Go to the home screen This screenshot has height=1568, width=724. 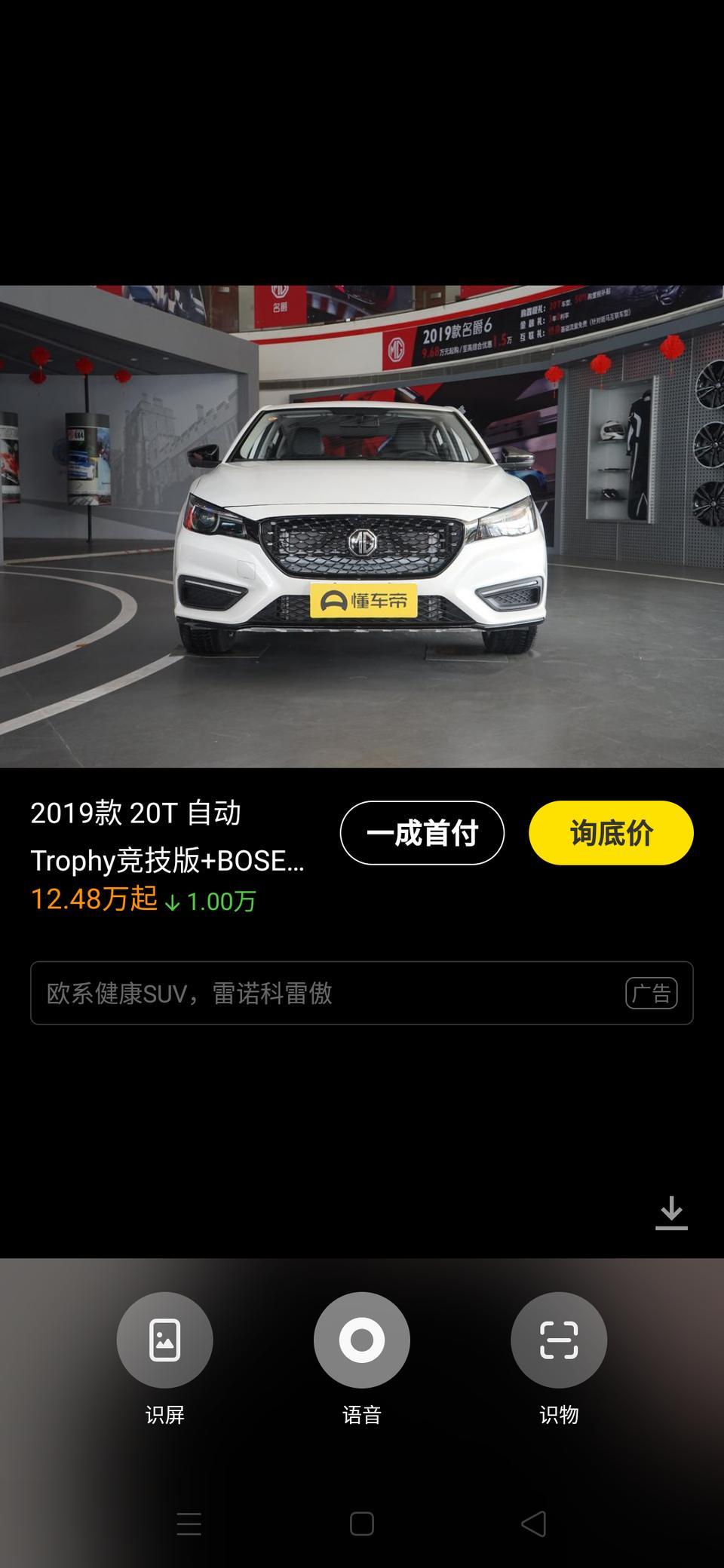pos(361,1524)
